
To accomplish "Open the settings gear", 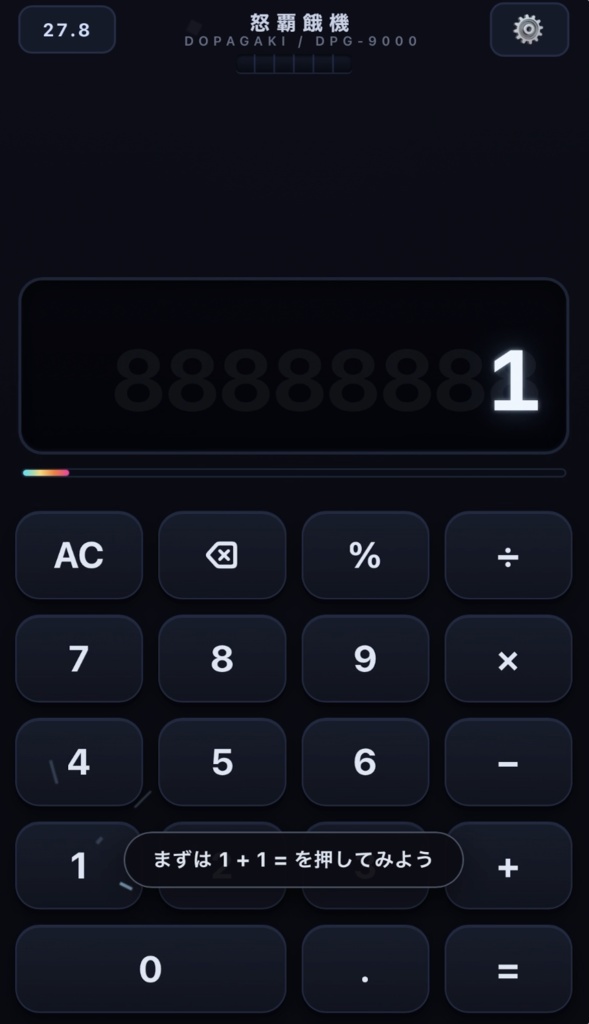I will click(529, 30).
